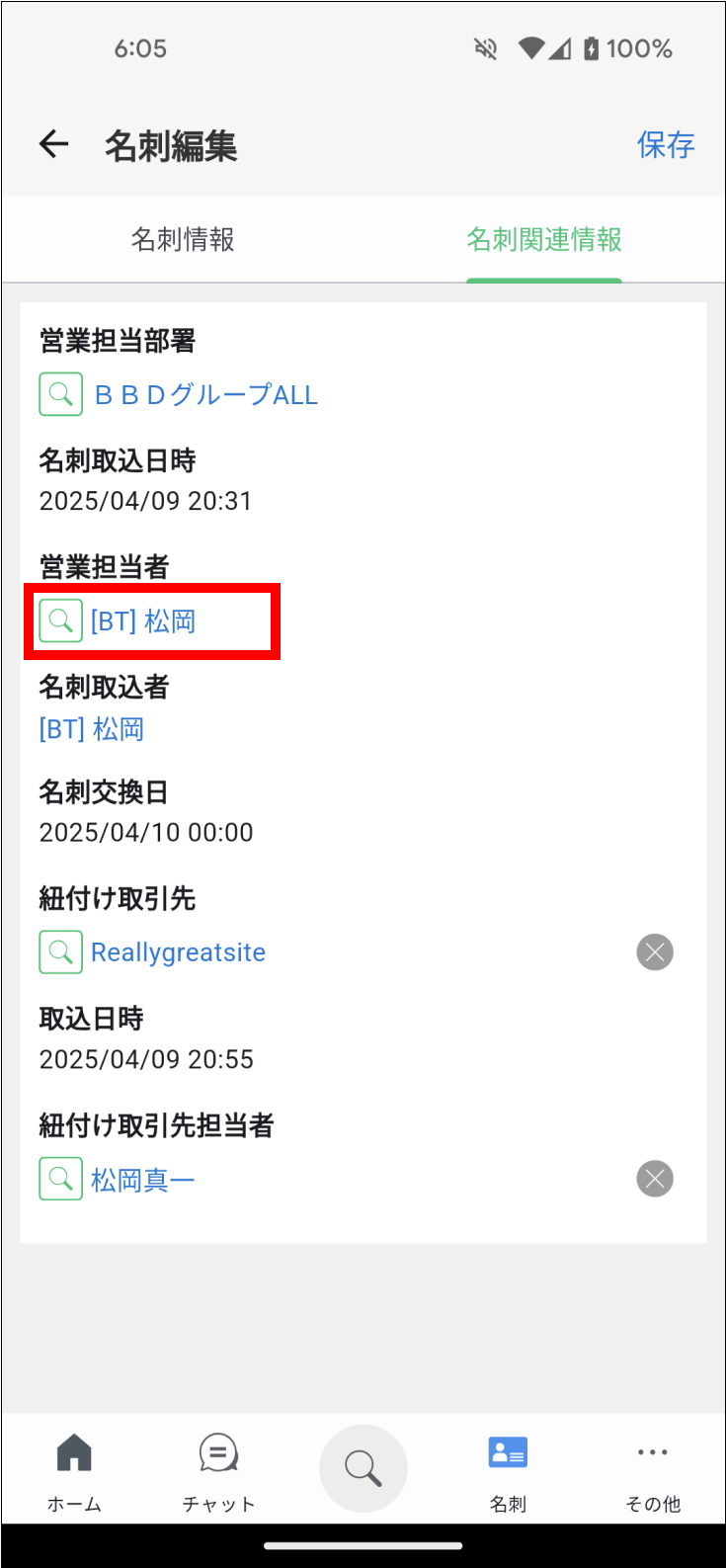Open the ホーム tab
Screen dimensions: 726x1568
pyautogui.click(x=74, y=1472)
